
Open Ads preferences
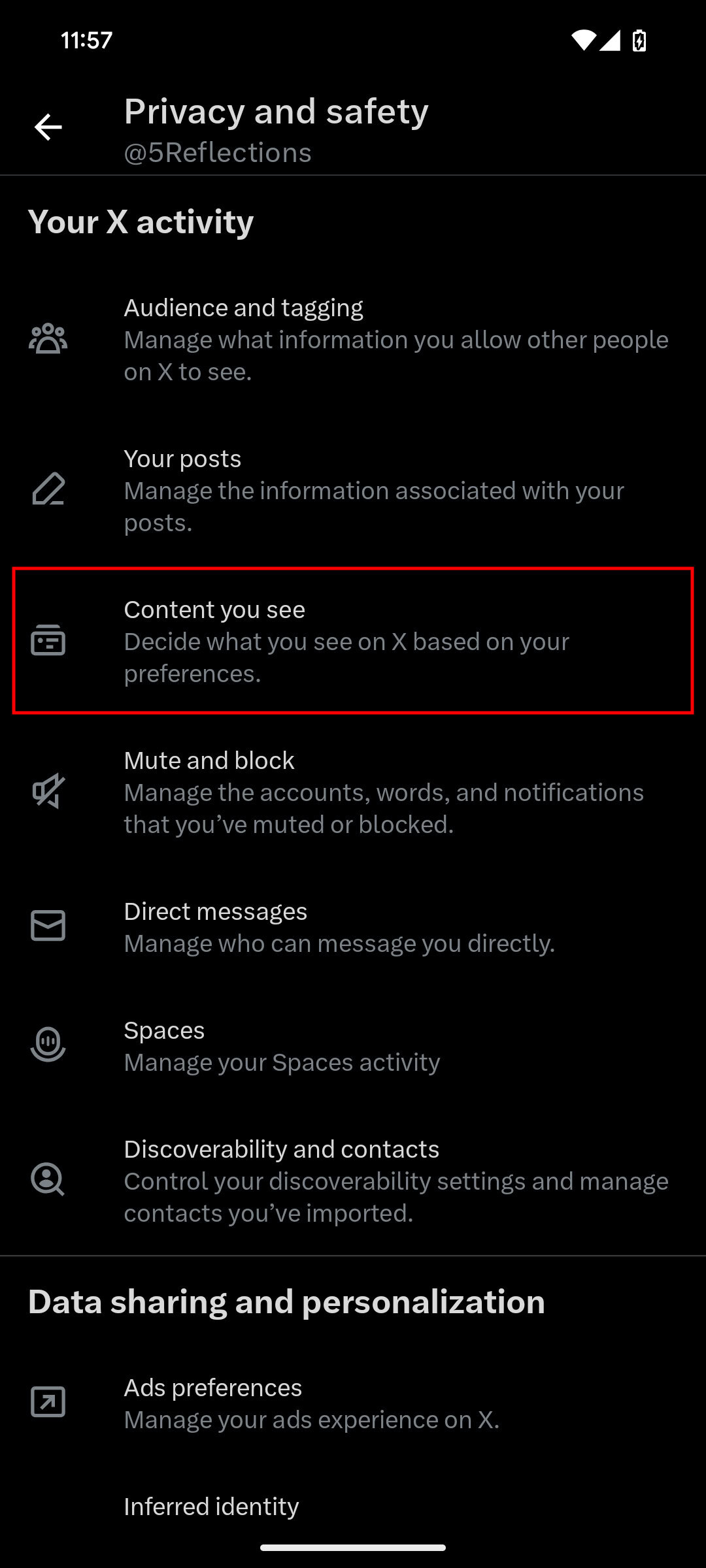[353, 1402]
